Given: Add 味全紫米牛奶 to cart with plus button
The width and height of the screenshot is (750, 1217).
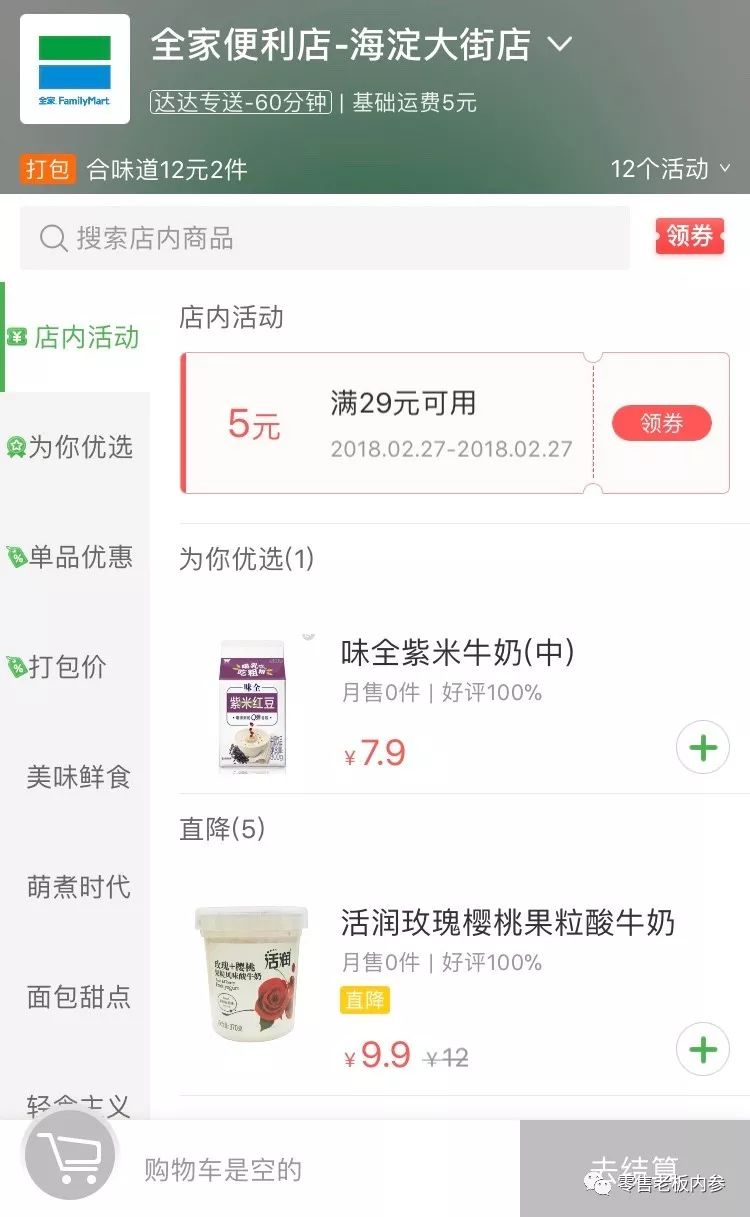Looking at the screenshot, I should click(x=702, y=746).
